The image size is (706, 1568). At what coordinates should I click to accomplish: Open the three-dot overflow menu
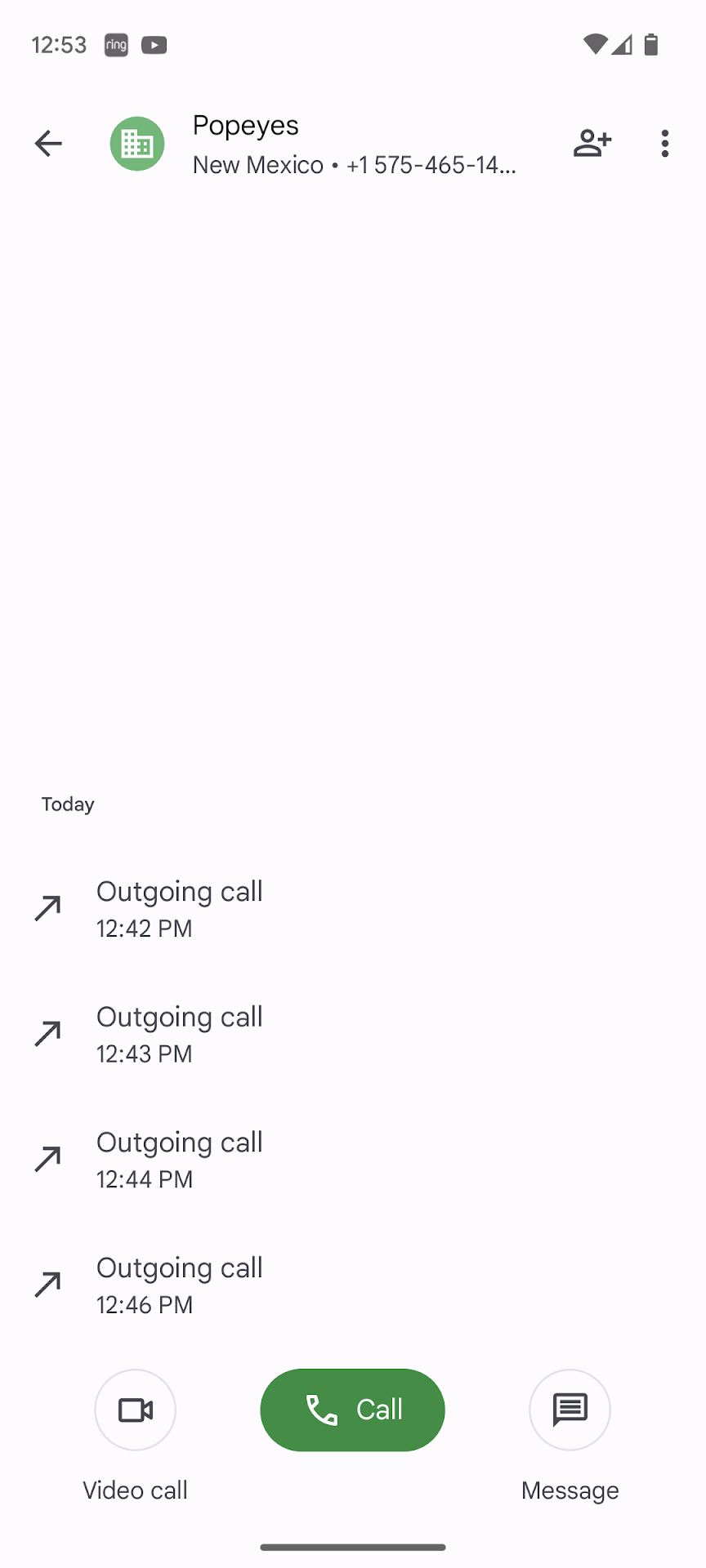coord(665,144)
